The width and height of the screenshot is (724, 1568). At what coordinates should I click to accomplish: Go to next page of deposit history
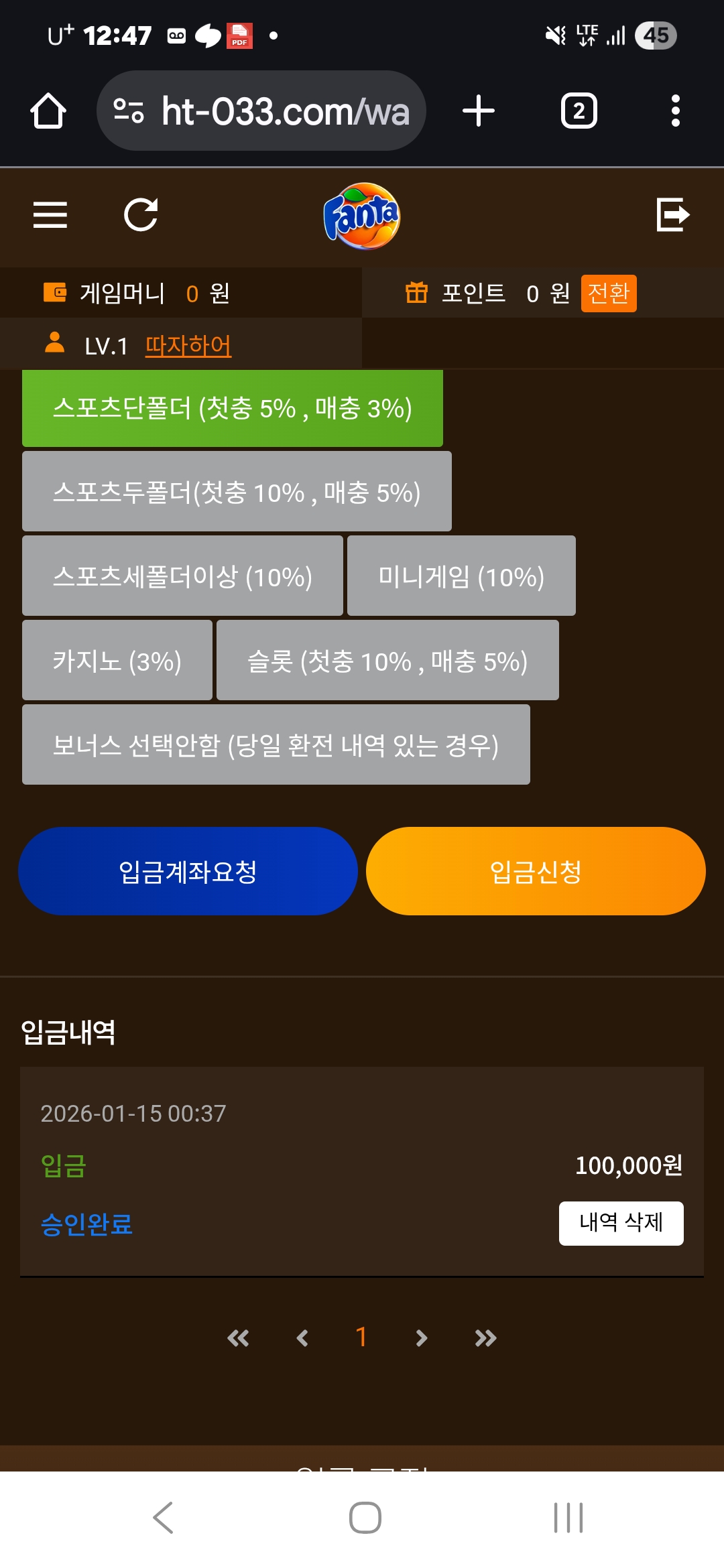click(x=421, y=1338)
